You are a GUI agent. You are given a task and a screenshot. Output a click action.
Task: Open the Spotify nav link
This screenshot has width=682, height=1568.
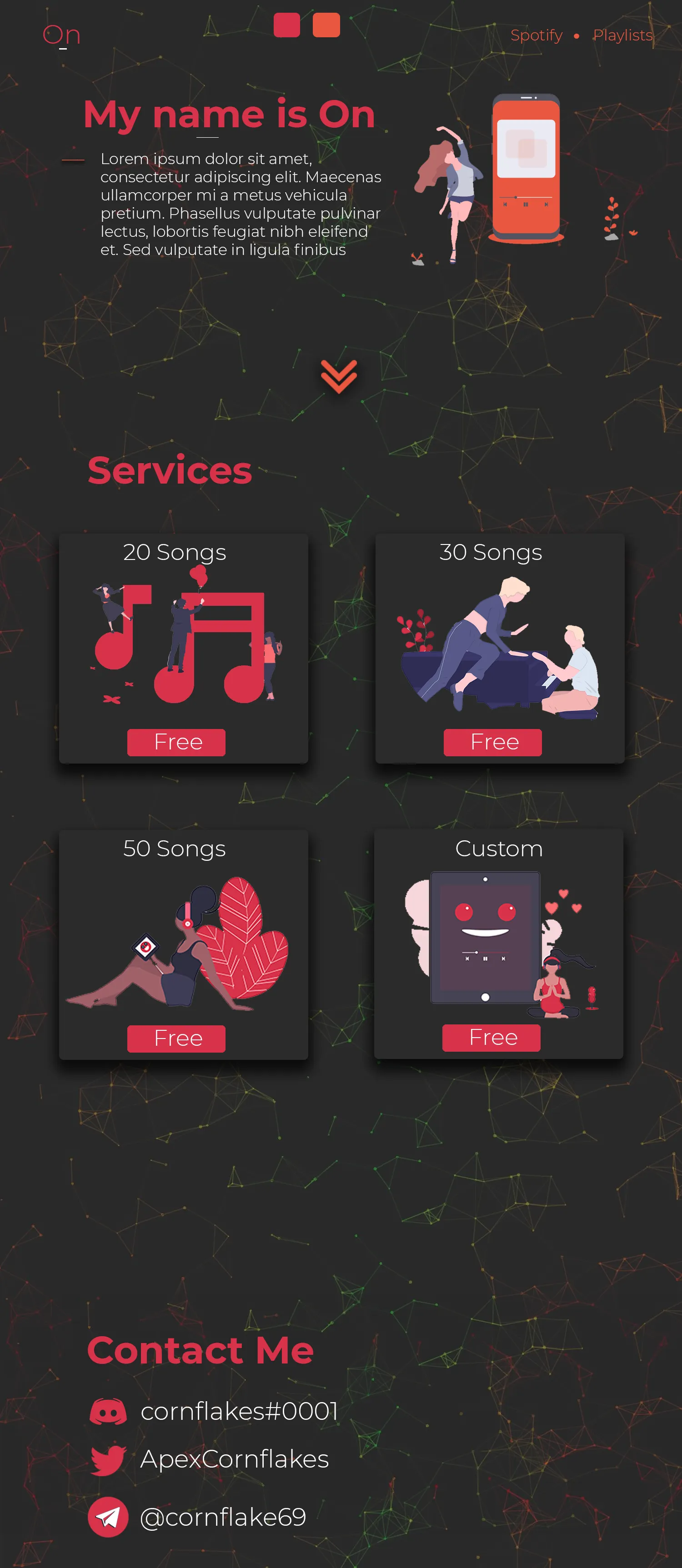click(536, 35)
